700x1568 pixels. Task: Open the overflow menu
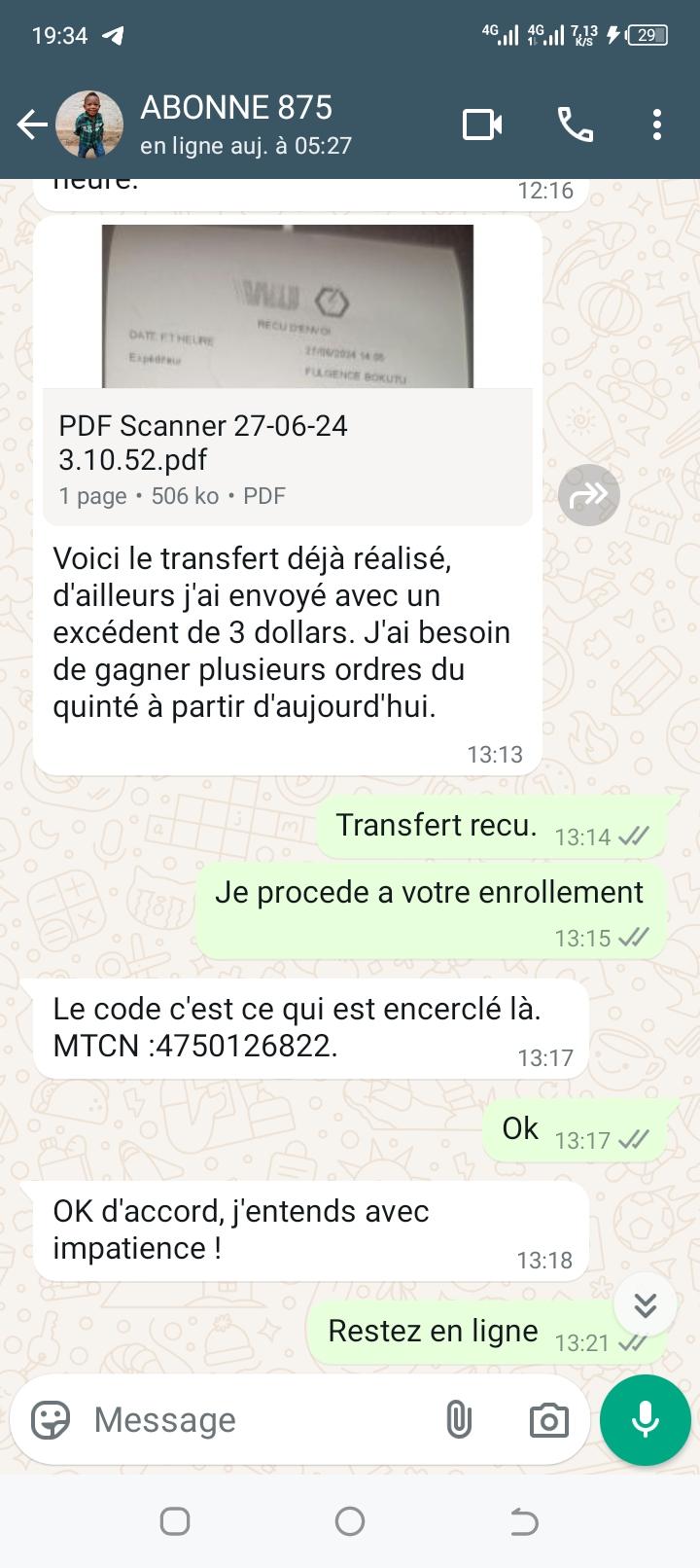click(x=657, y=125)
